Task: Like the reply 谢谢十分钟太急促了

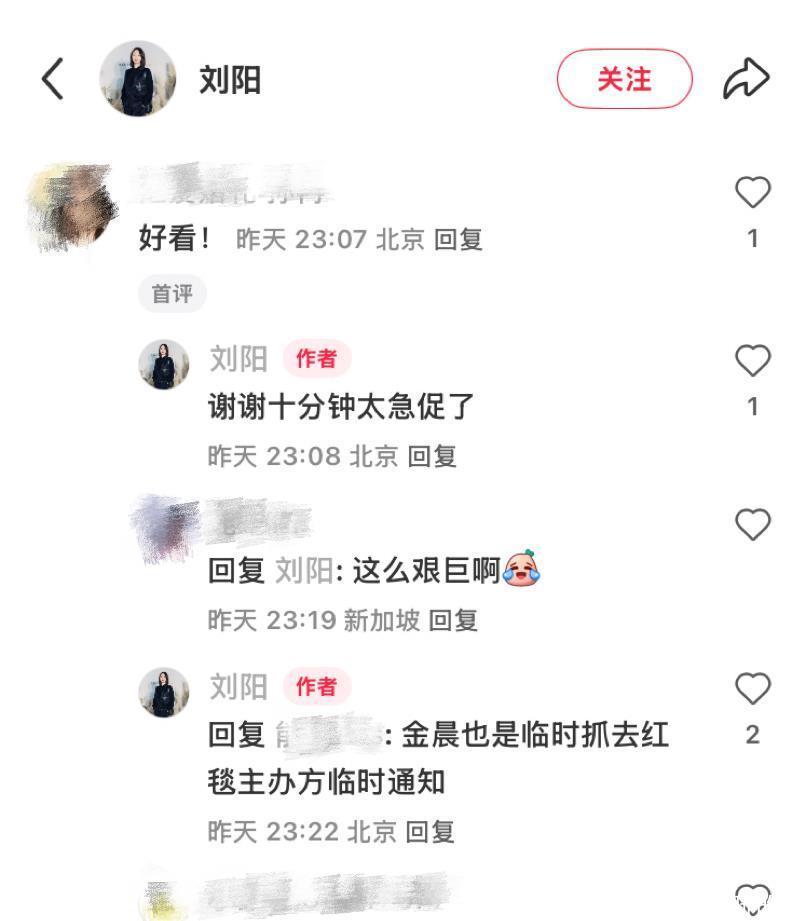Action: pyautogui.click(x=752, y=361)
